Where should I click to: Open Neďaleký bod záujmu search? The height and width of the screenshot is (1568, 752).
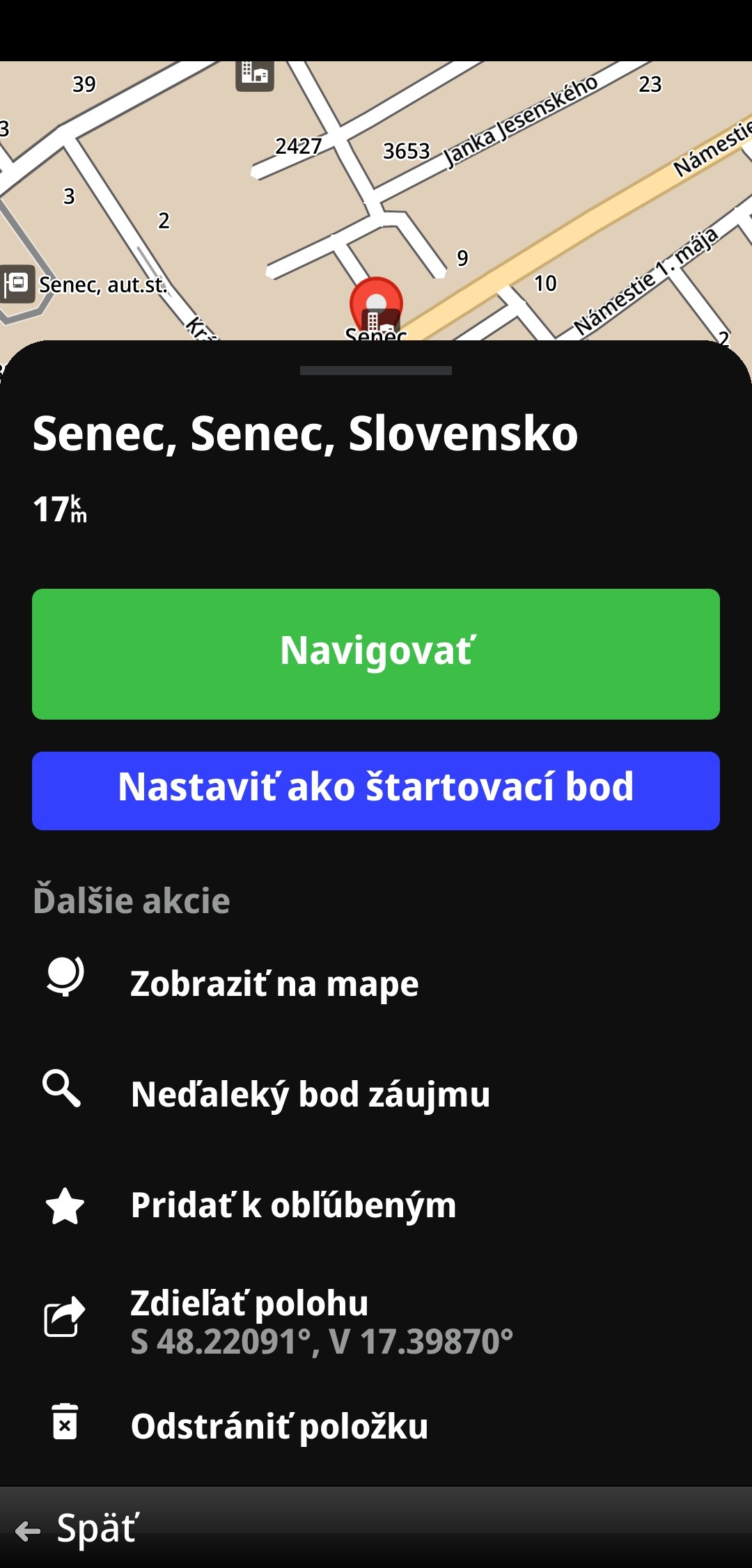[x=376, y=1093]
